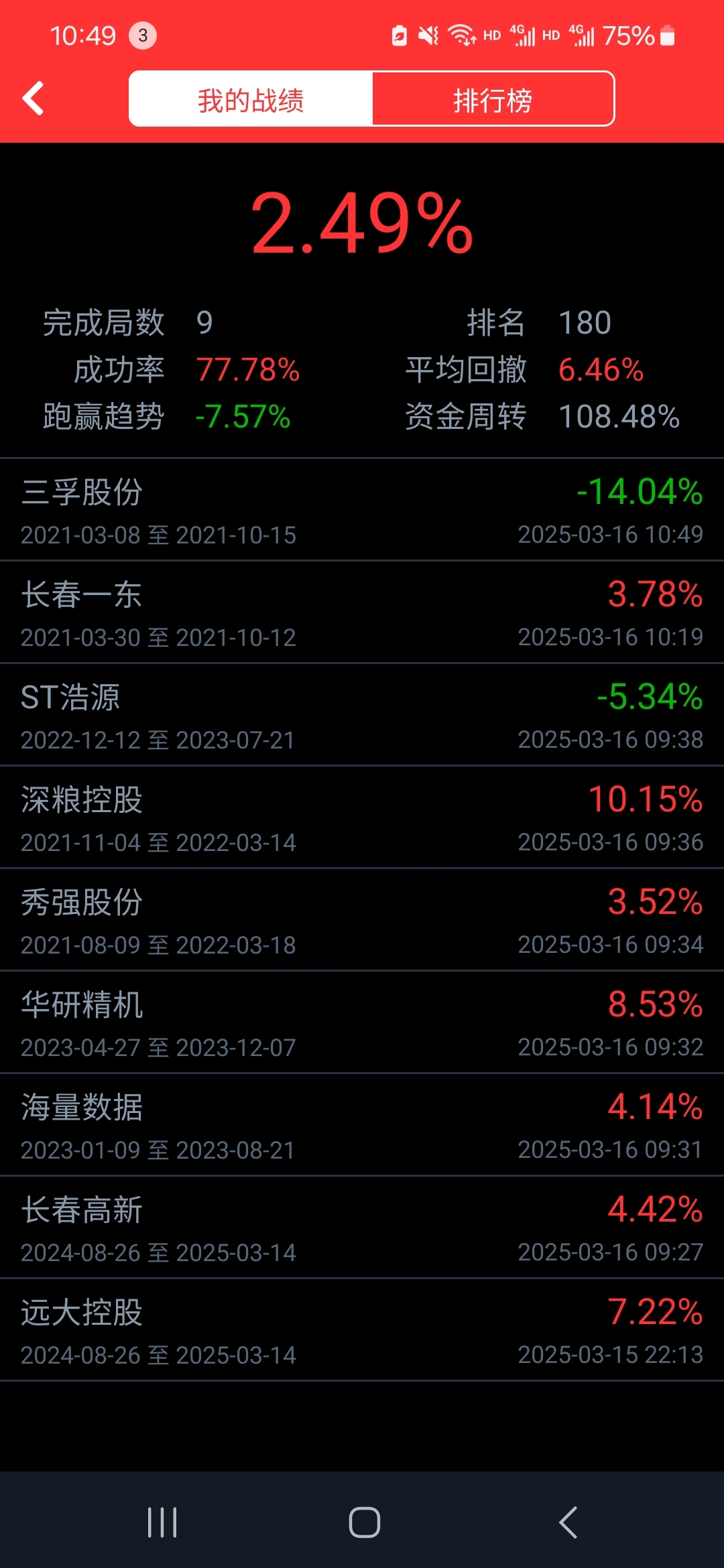Tap the system home button
The width and height of the screenshot is (724, 1568).
pyautogui.click(x=365, y=1522)
